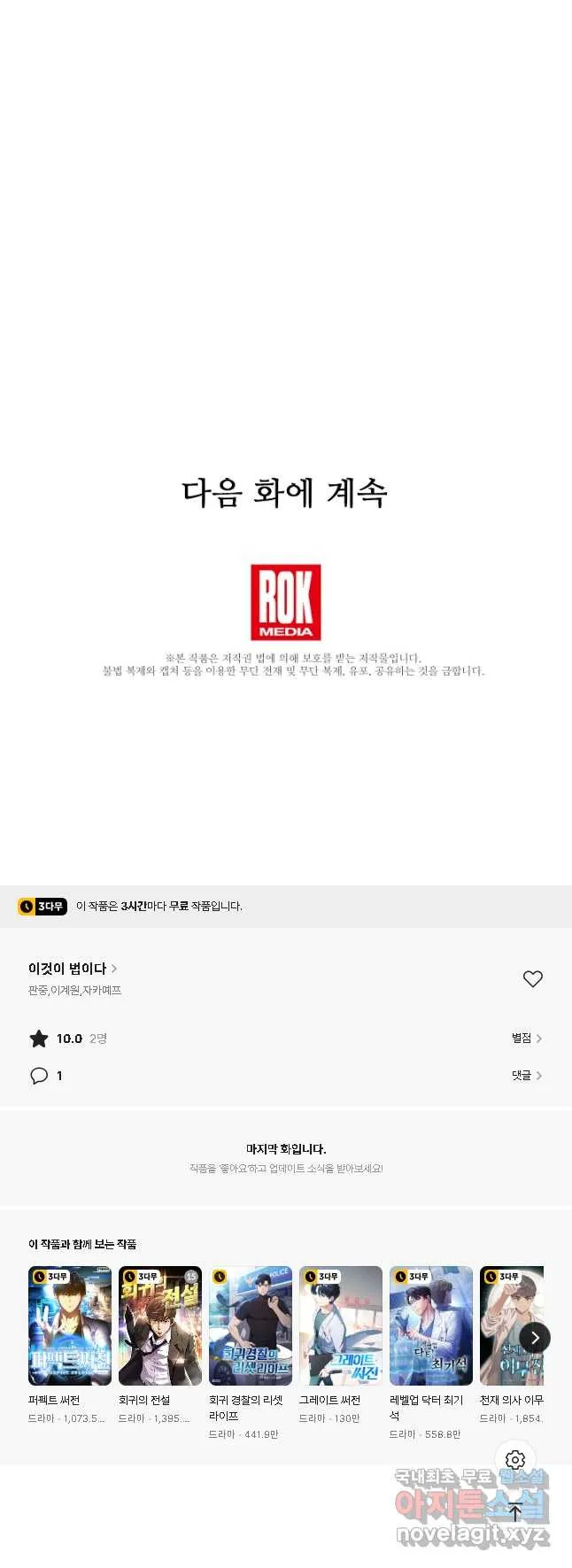The height and width of the screenshot is (1568, 572).
Task: Like this series with the heart icon
Action: pos(532,978)
